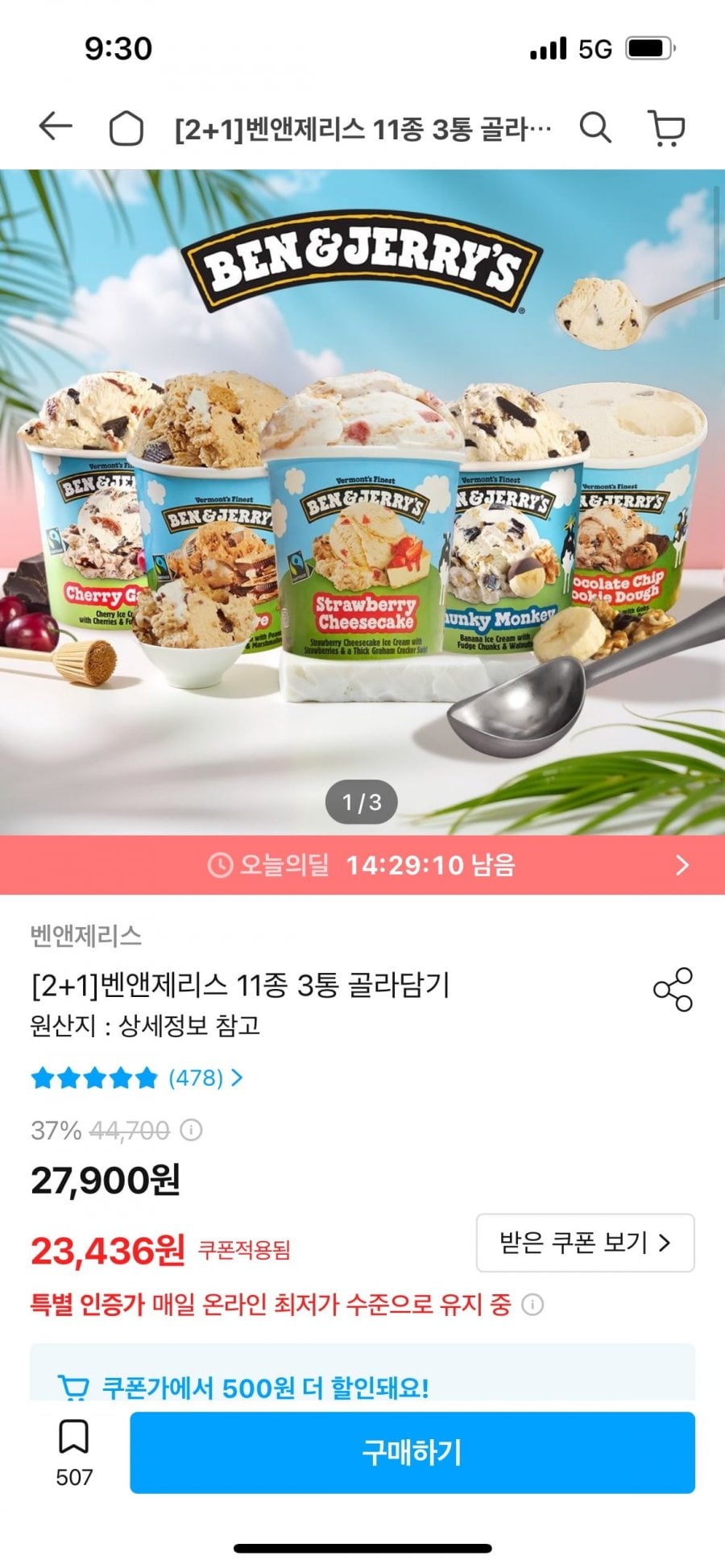Open the shopping cart

[667, 128]
